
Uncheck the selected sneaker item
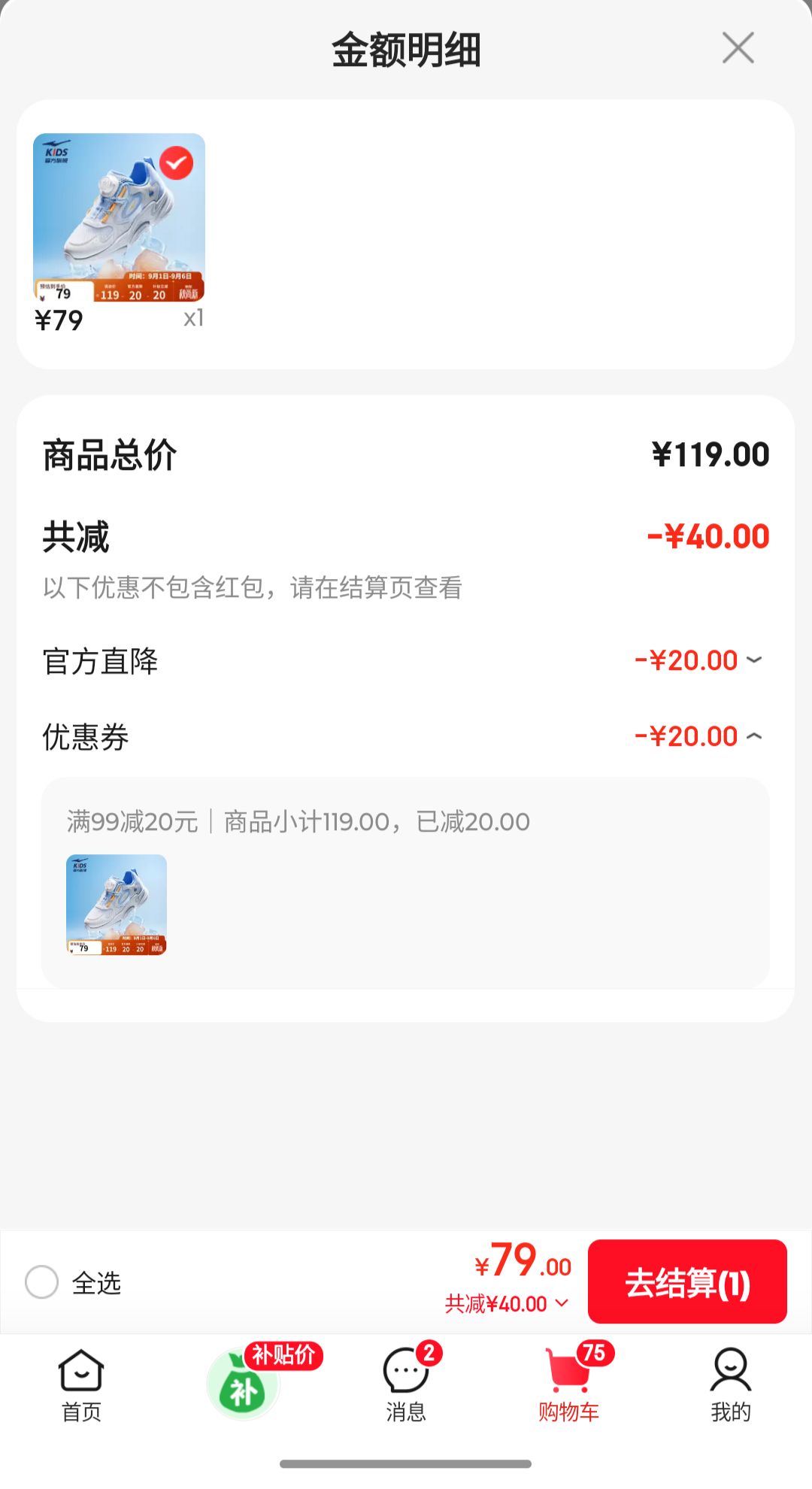tap(177, 163)
